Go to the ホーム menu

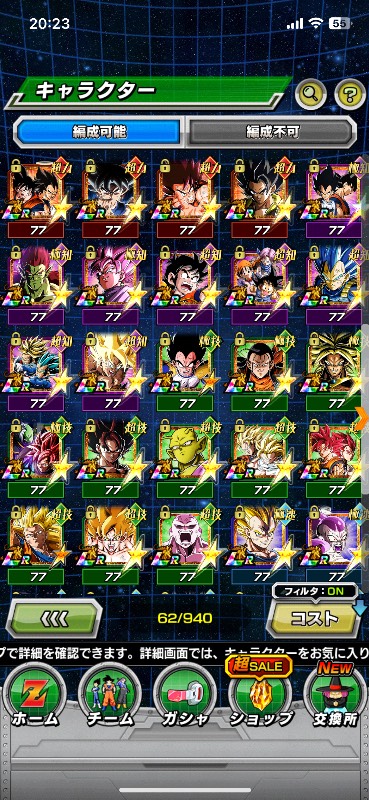point(36,698)
